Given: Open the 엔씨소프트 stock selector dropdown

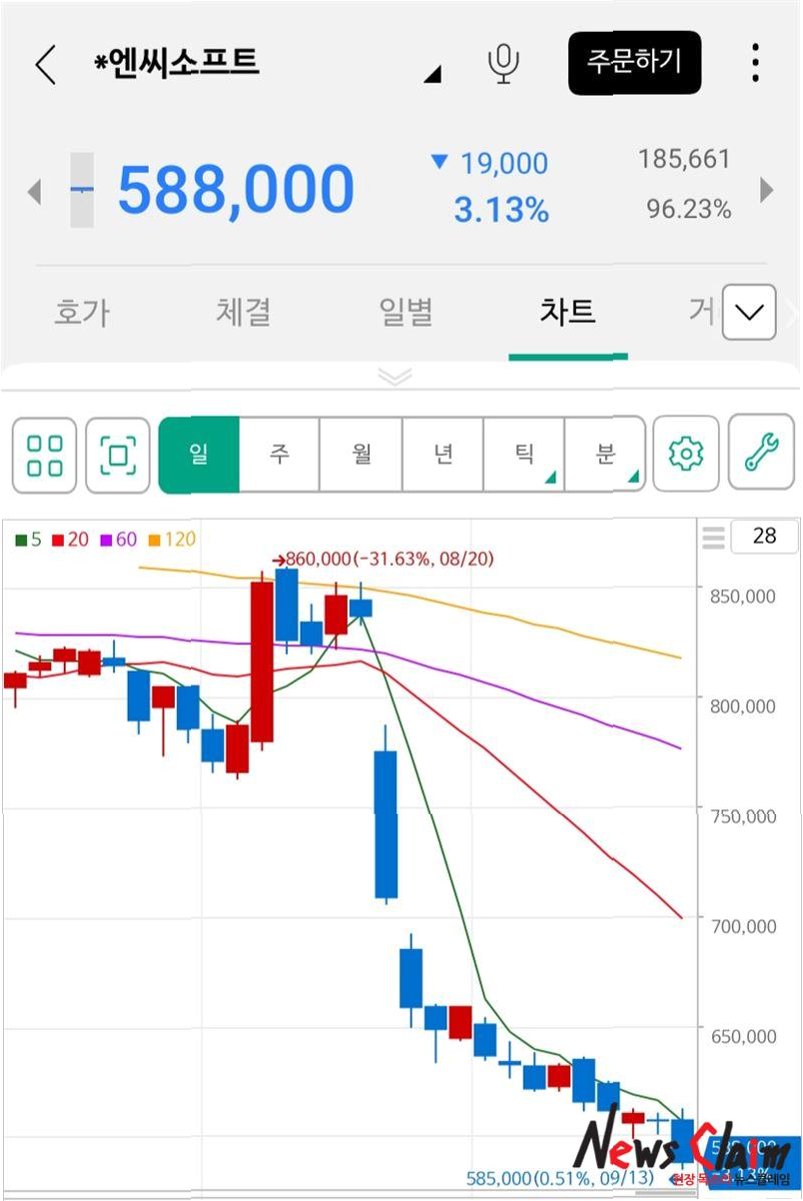Looking at the screenshot, I should [x=432, y=74].
